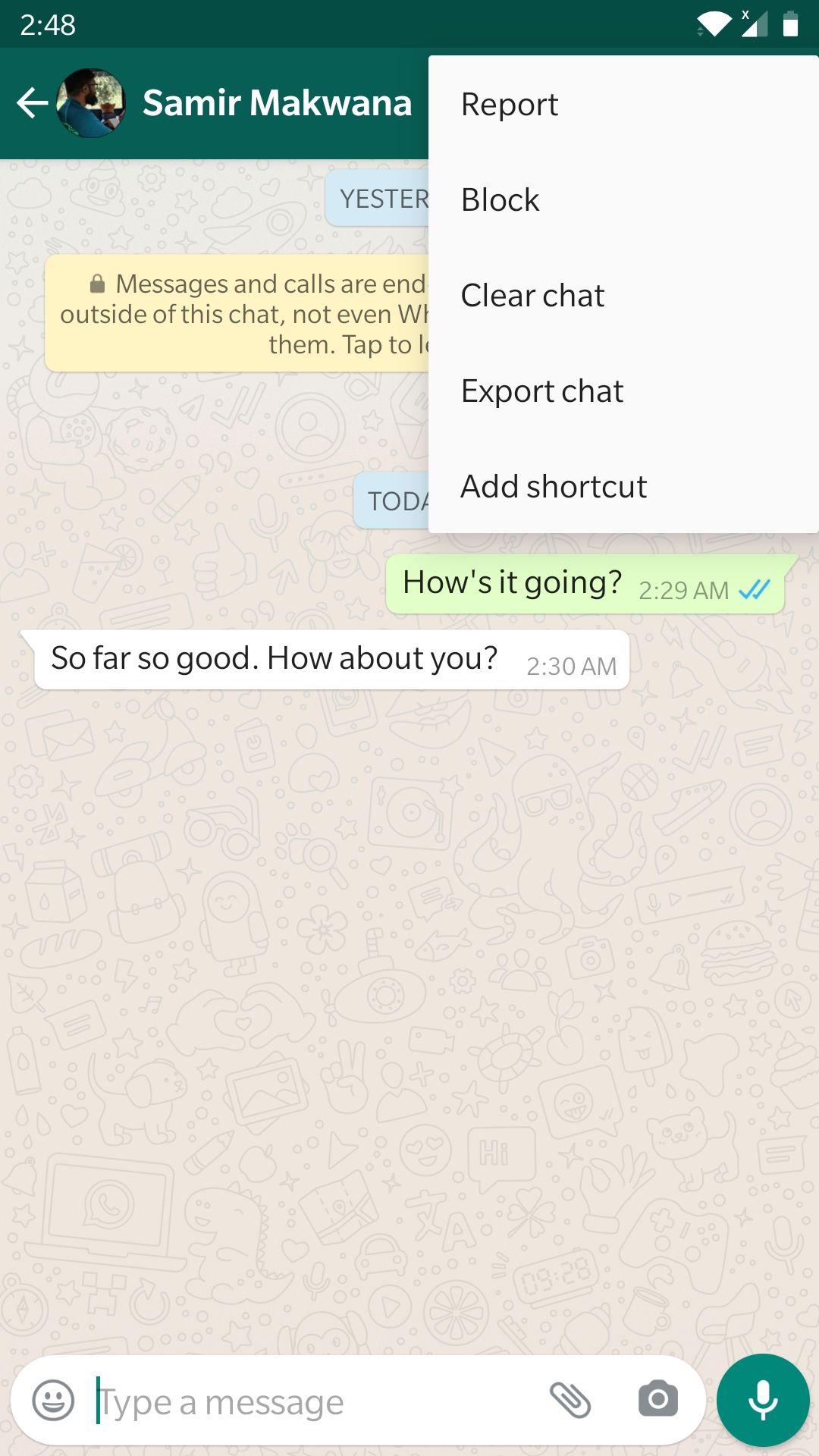Open the YESTERDAY date divider
This screenshot has height=1456, width=819.
pyautogui.click(x=387, y=198)
